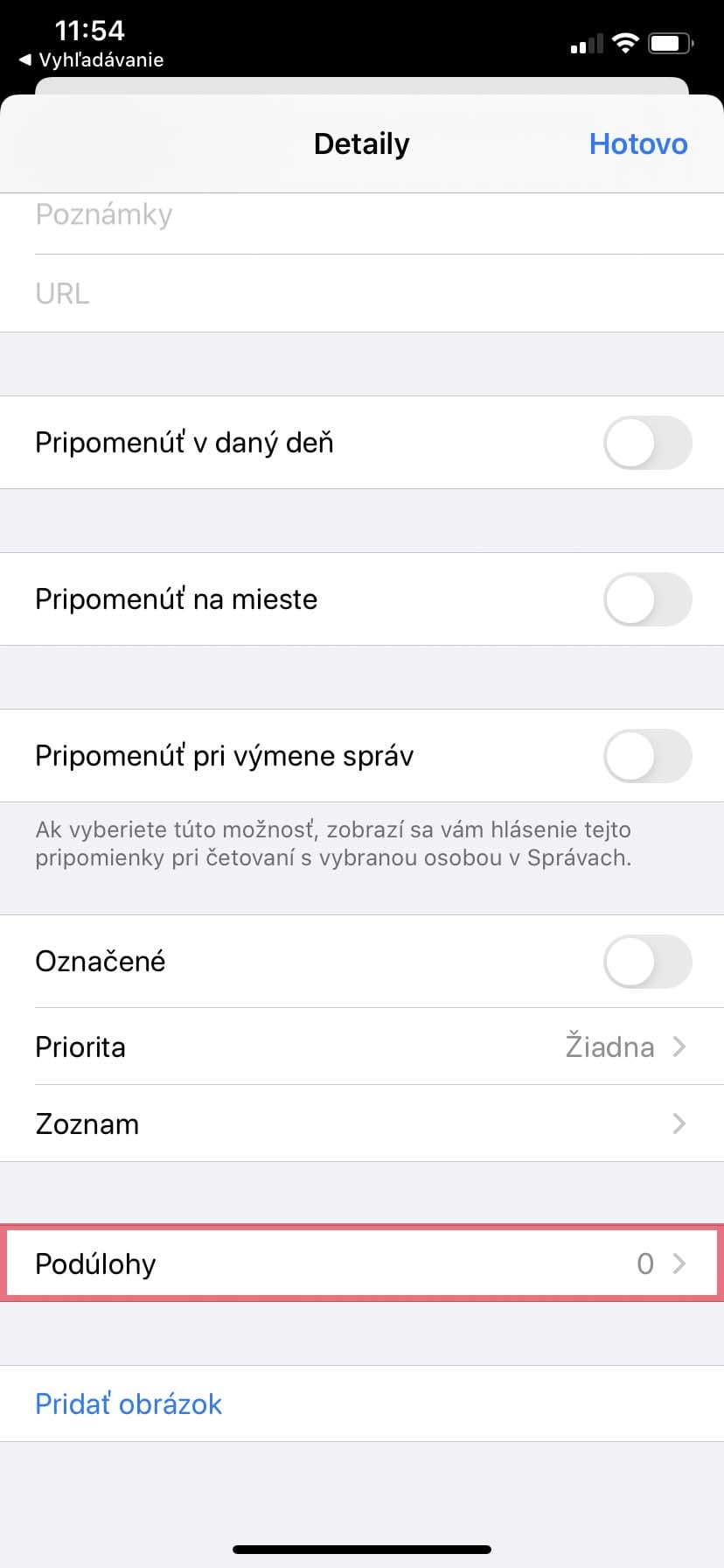Open Podúlohy subtasks
The height and width of the screenshot is (1568, 724).
362,1263
